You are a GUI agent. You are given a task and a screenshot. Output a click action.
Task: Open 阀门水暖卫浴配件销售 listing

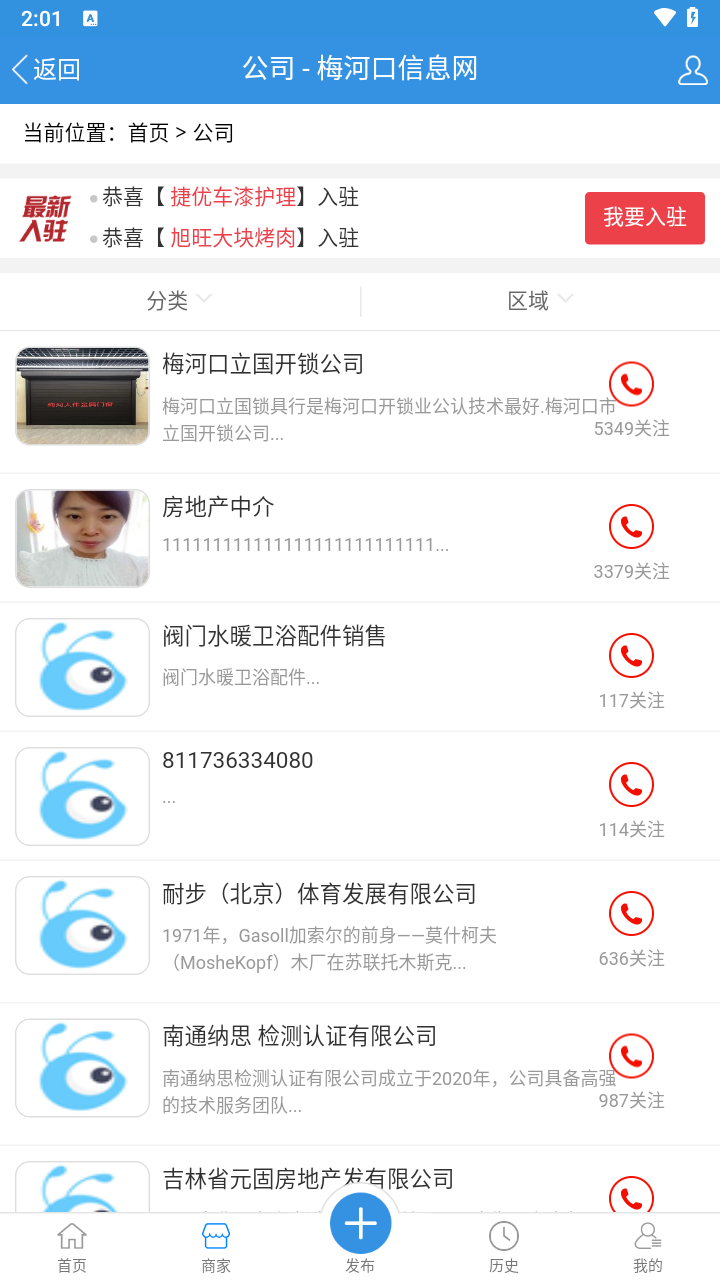pos(274,636)
